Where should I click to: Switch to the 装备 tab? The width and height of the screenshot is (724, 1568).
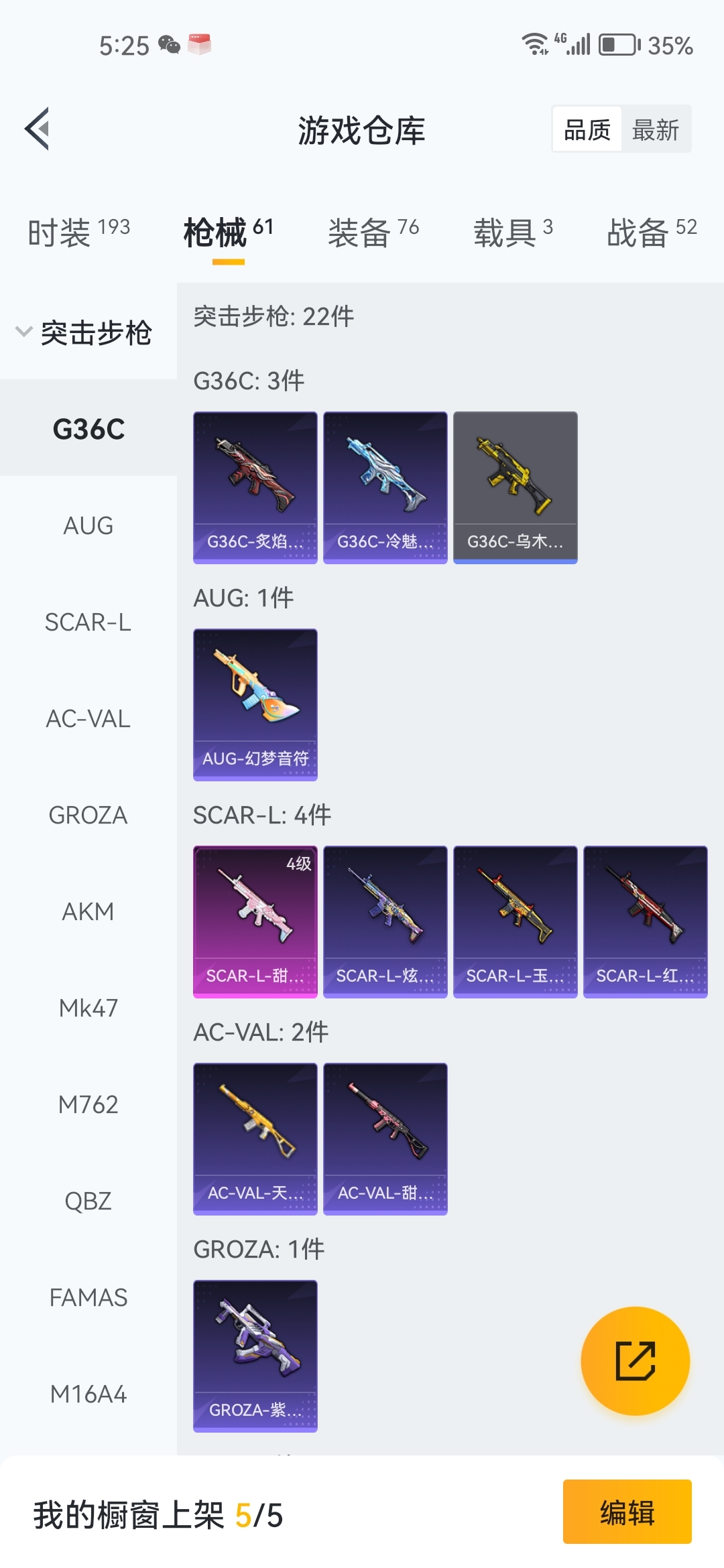pyautogui.click(x=373, y=233)
